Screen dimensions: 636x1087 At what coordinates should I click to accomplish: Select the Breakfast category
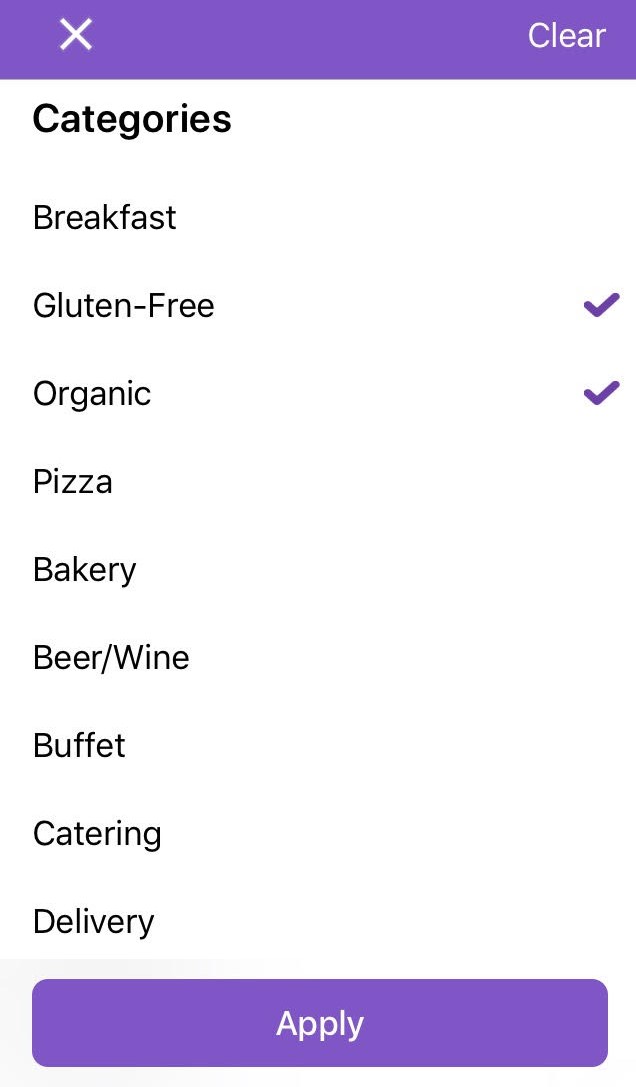[105, 218]
